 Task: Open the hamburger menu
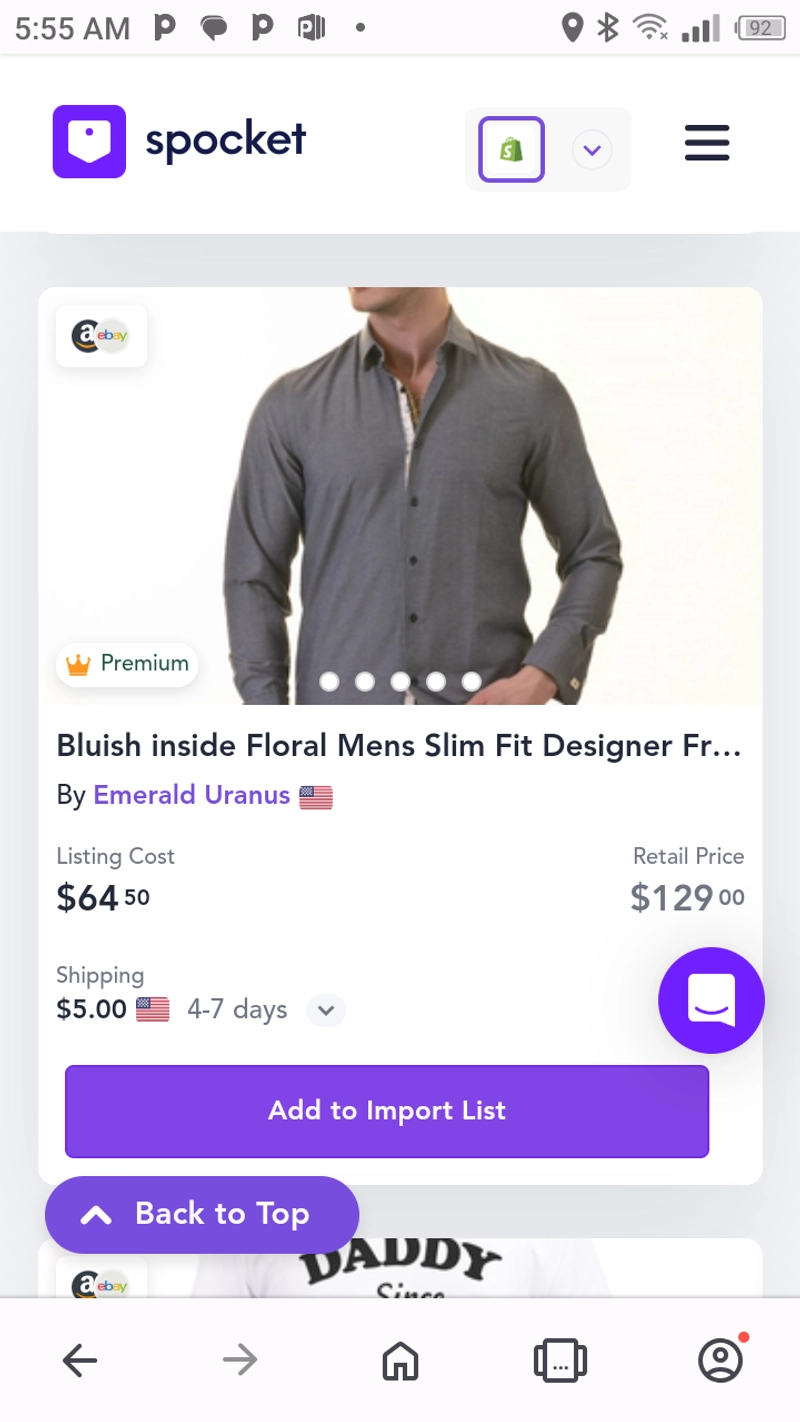[707, 143]
